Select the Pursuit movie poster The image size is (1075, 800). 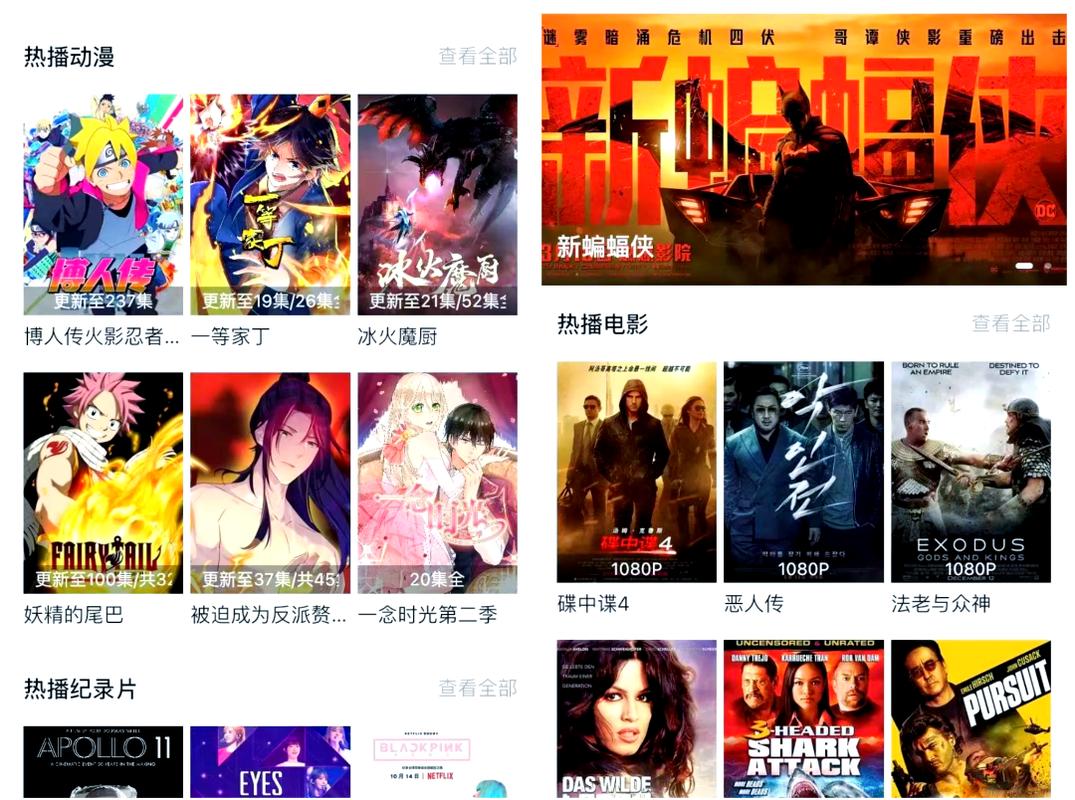coord(970,719)
